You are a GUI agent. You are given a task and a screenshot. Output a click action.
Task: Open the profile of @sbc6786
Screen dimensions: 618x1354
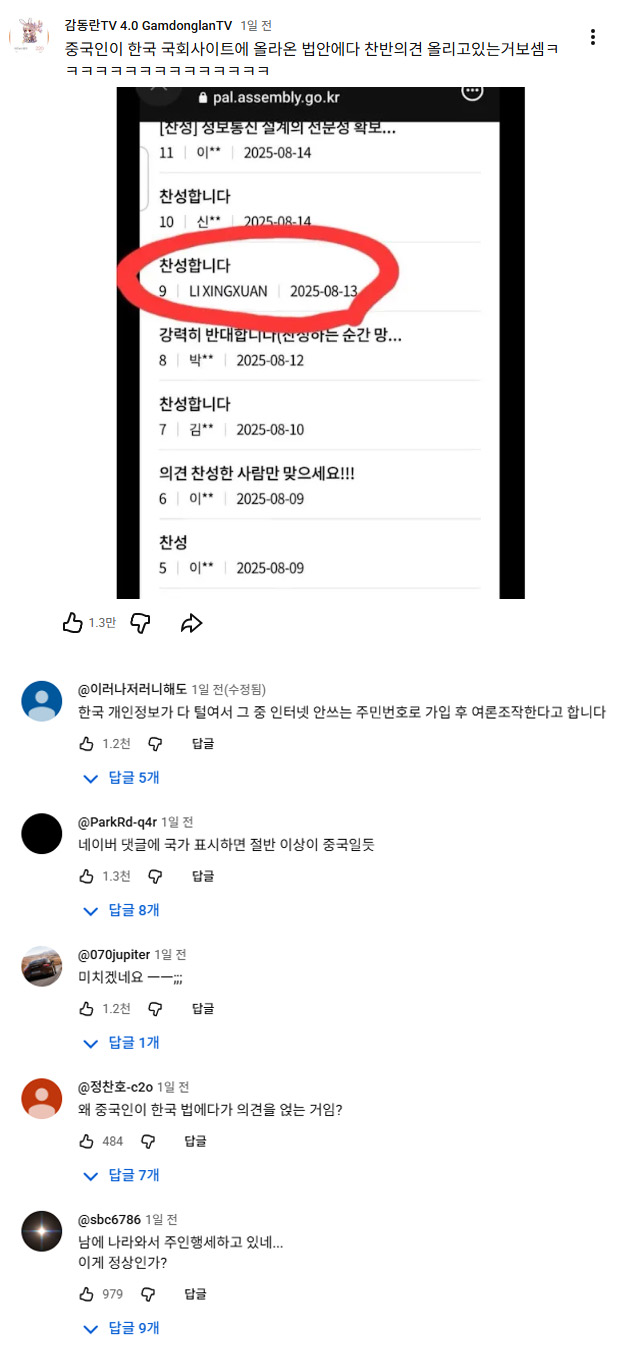(42, 1231)
